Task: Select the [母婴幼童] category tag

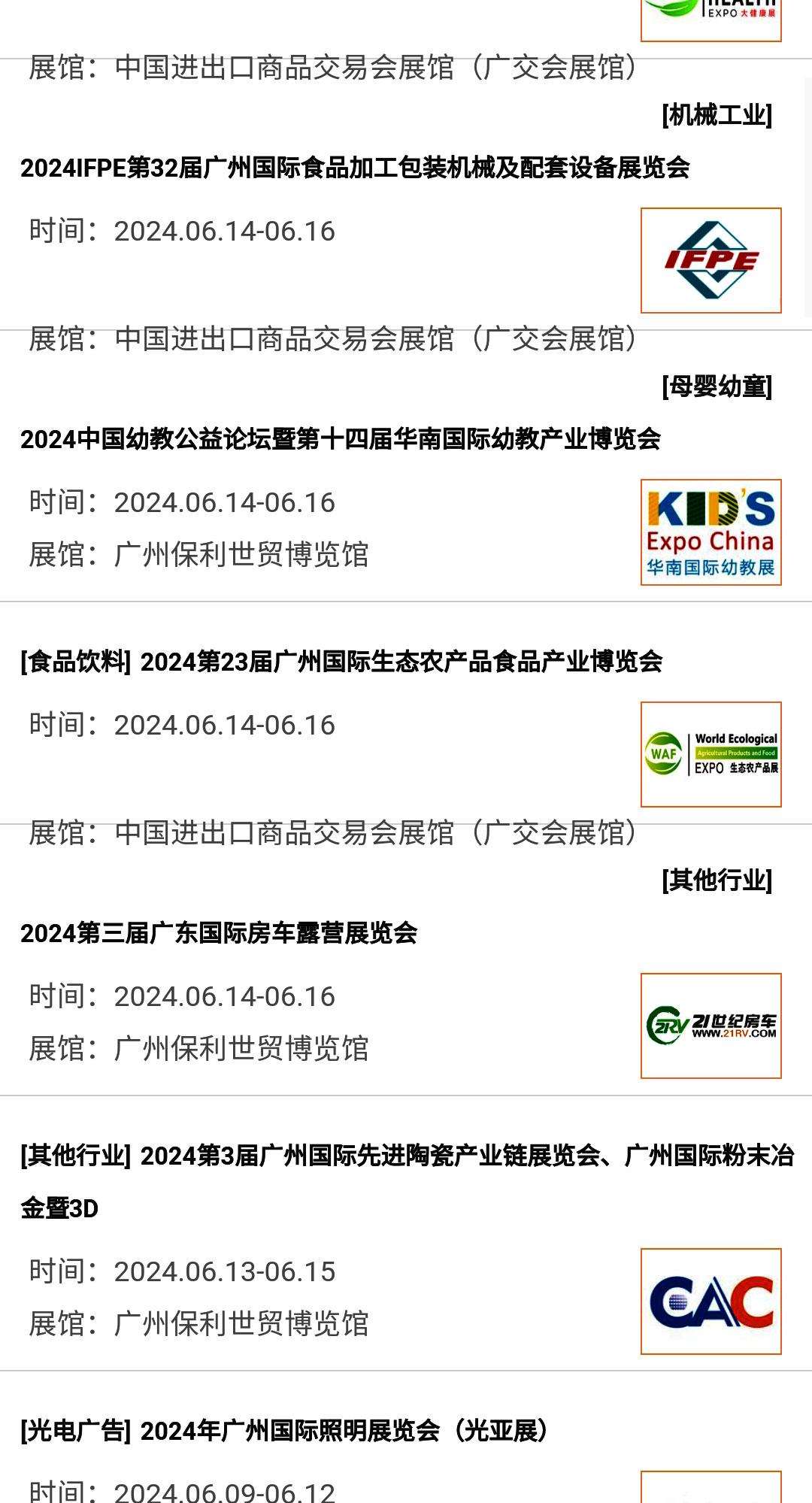Action: pyautogui.click(x=717, y=387)
